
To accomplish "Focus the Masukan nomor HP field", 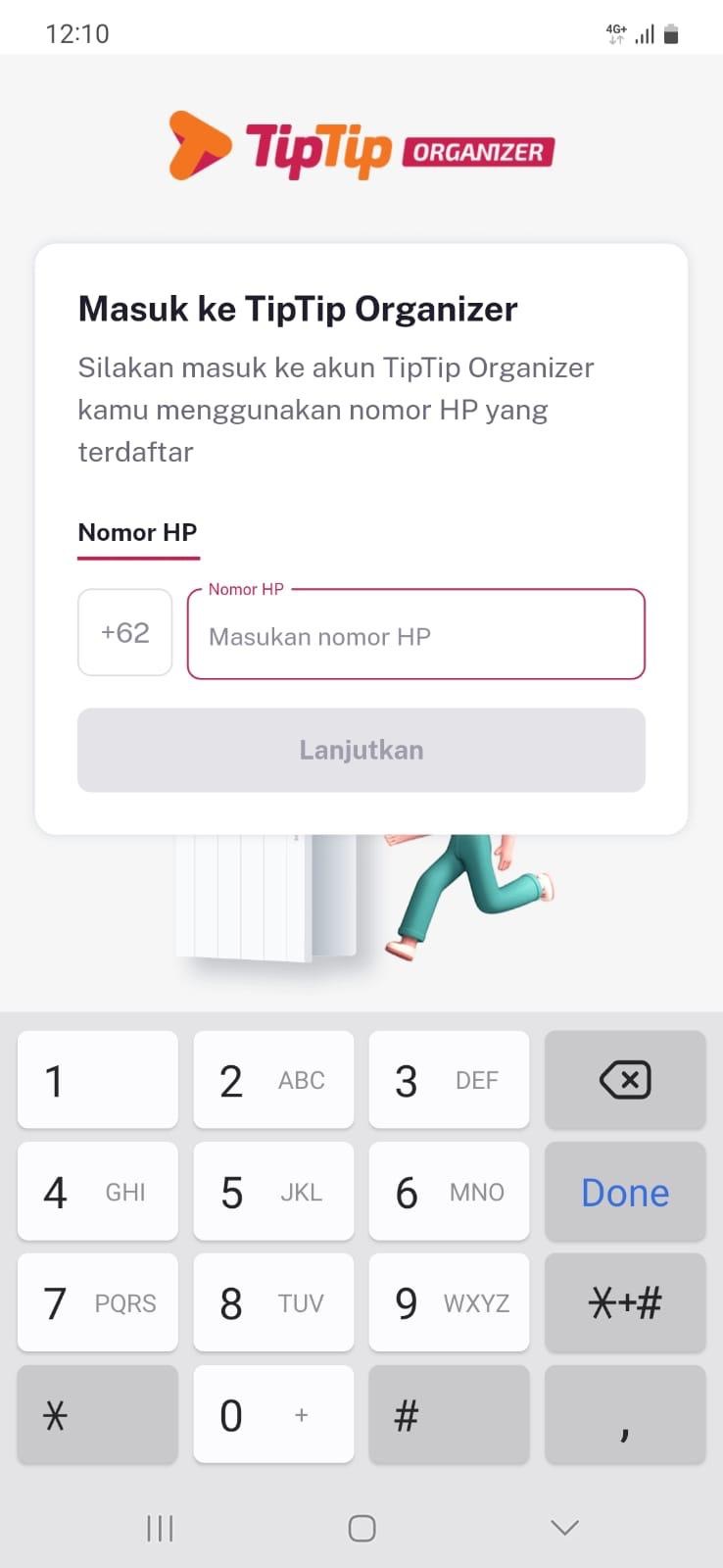I will [x=415, y=636].
